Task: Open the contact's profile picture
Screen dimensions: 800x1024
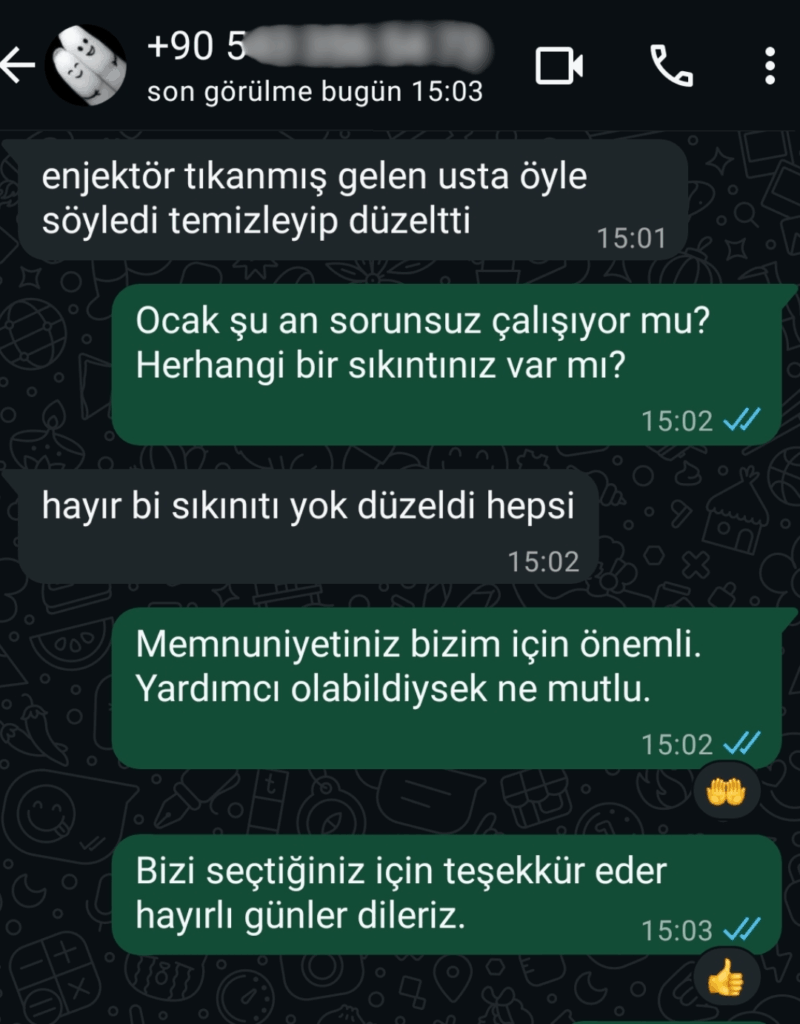Action: (x=87, y=66)
